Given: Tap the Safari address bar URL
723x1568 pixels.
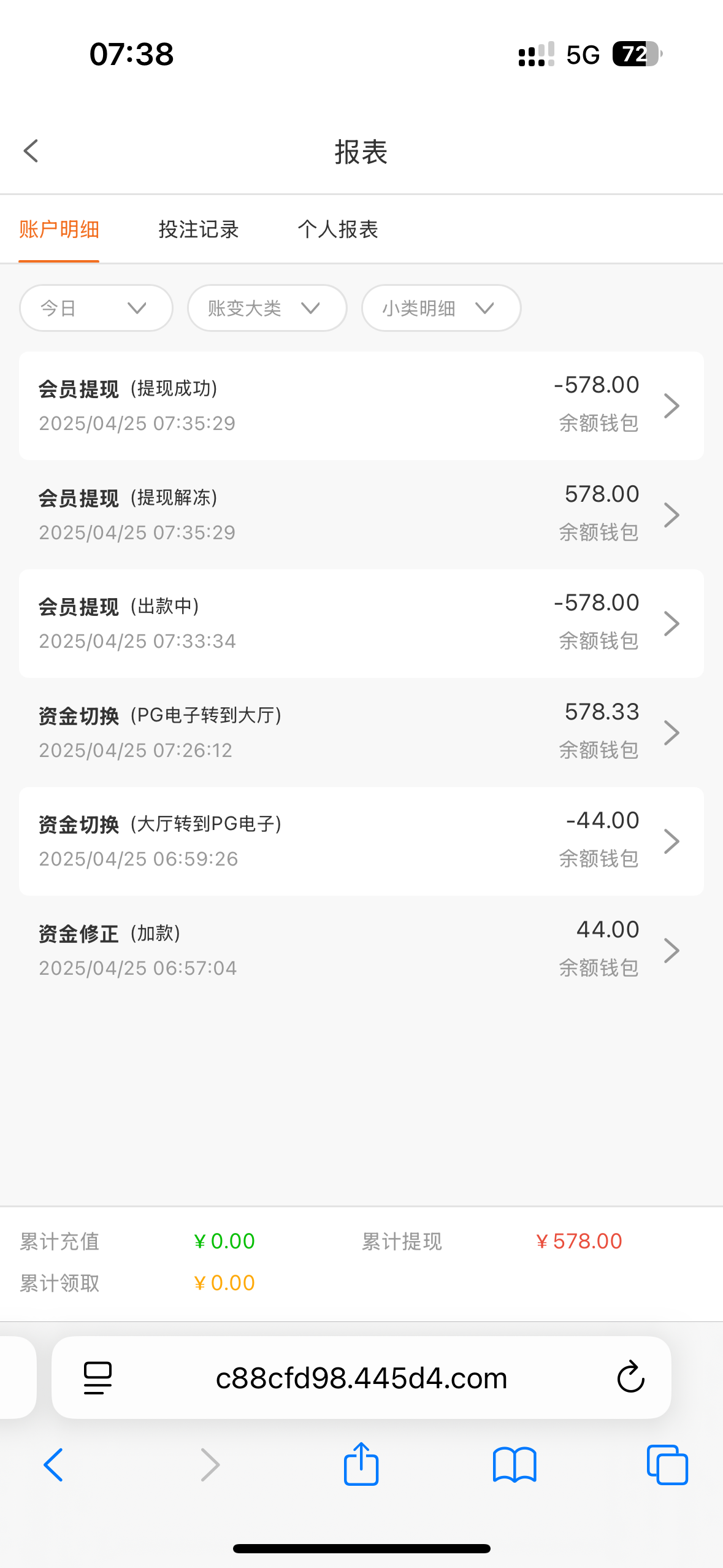Looking at the screenshot, I should (x=361, y=1378).
